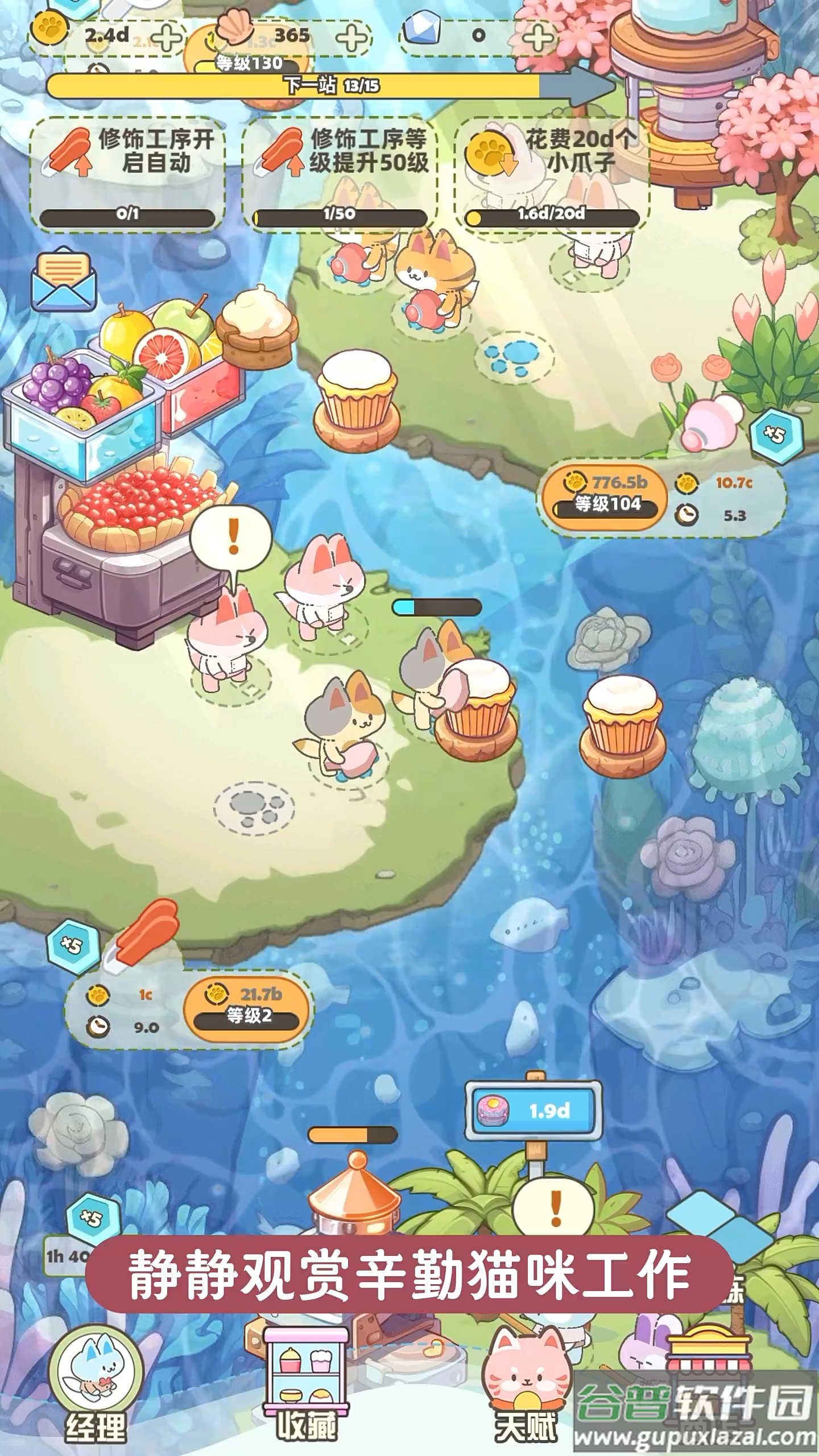Add more shells with plus button
The width and height of the screenshot is (819, 1456).
tap(353, 38)
